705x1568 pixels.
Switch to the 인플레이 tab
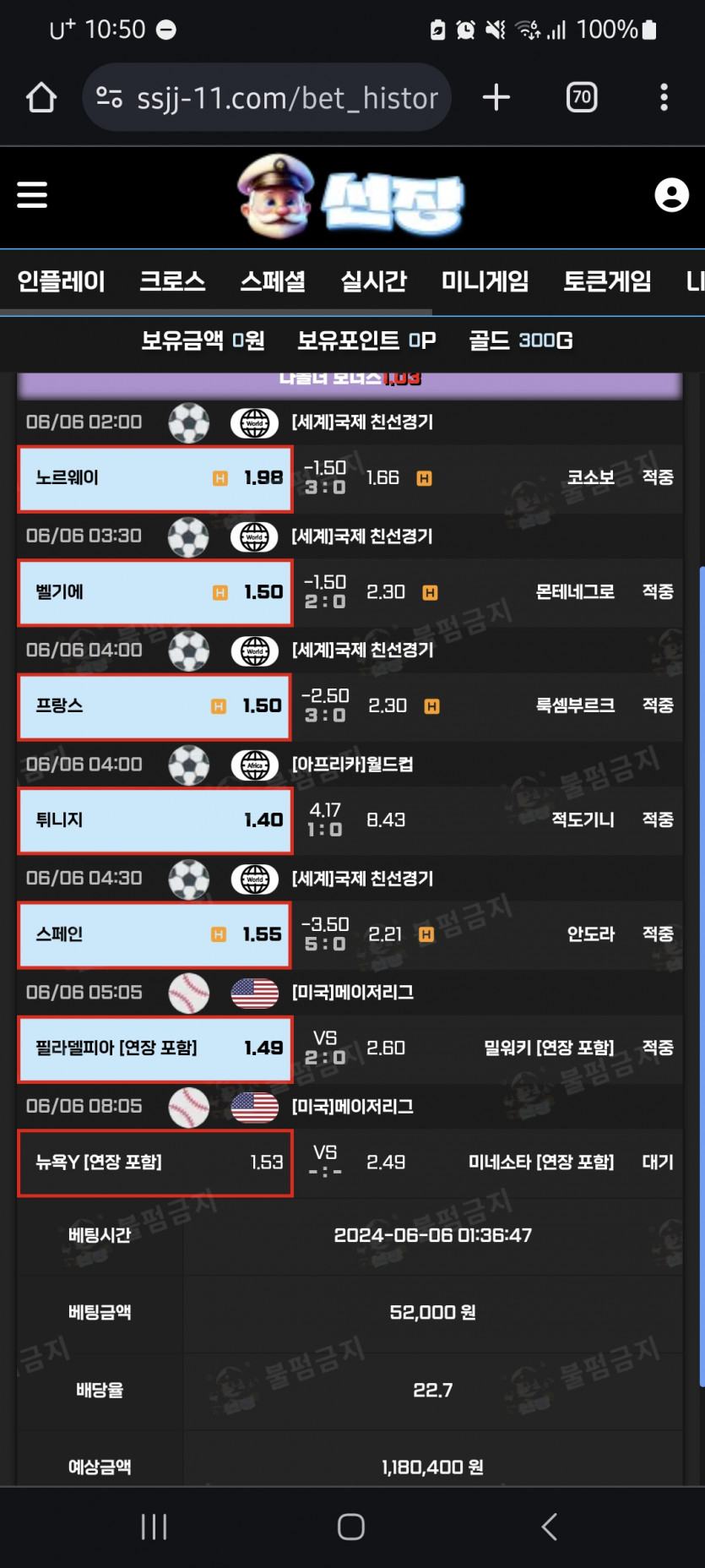point(61,281)
